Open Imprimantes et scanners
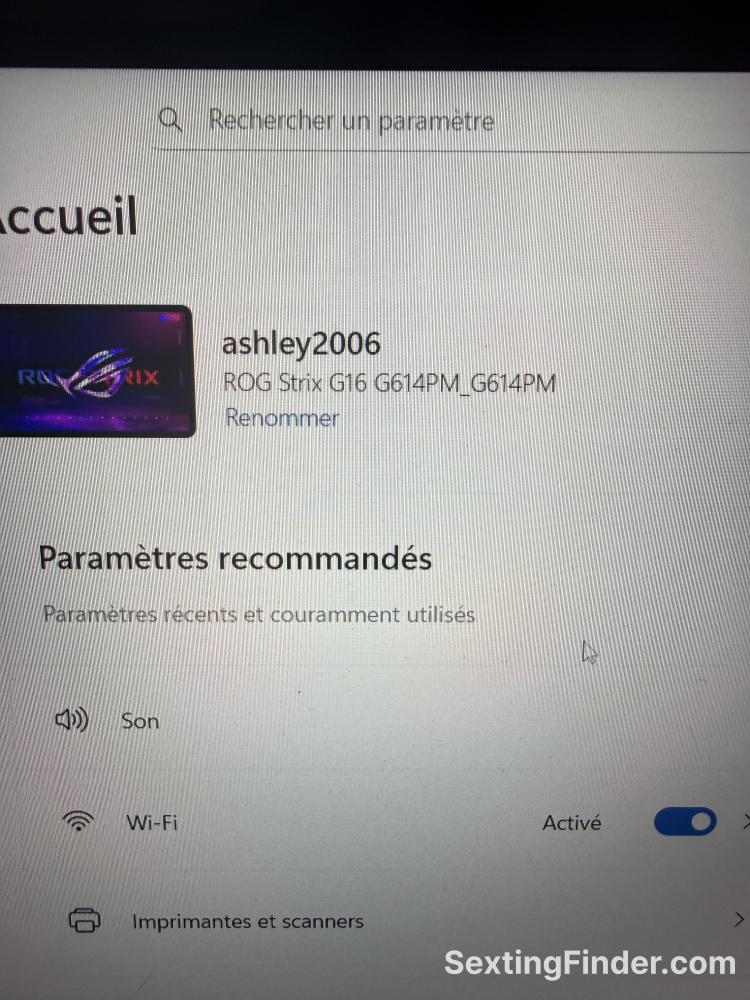Screen dimensions: 750x1000 click(x=247, y=921)
